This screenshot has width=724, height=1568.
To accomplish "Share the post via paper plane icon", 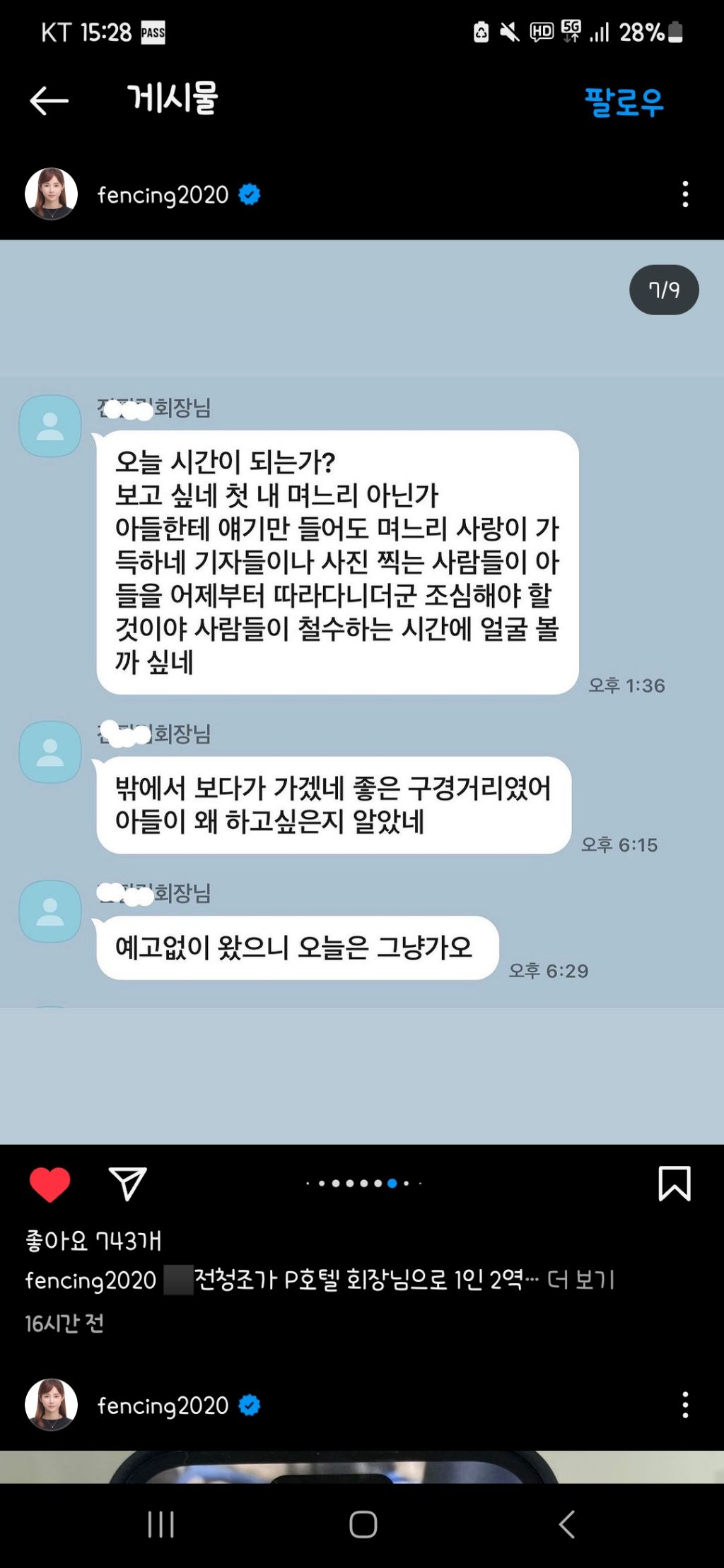I will coord(127,1184).
